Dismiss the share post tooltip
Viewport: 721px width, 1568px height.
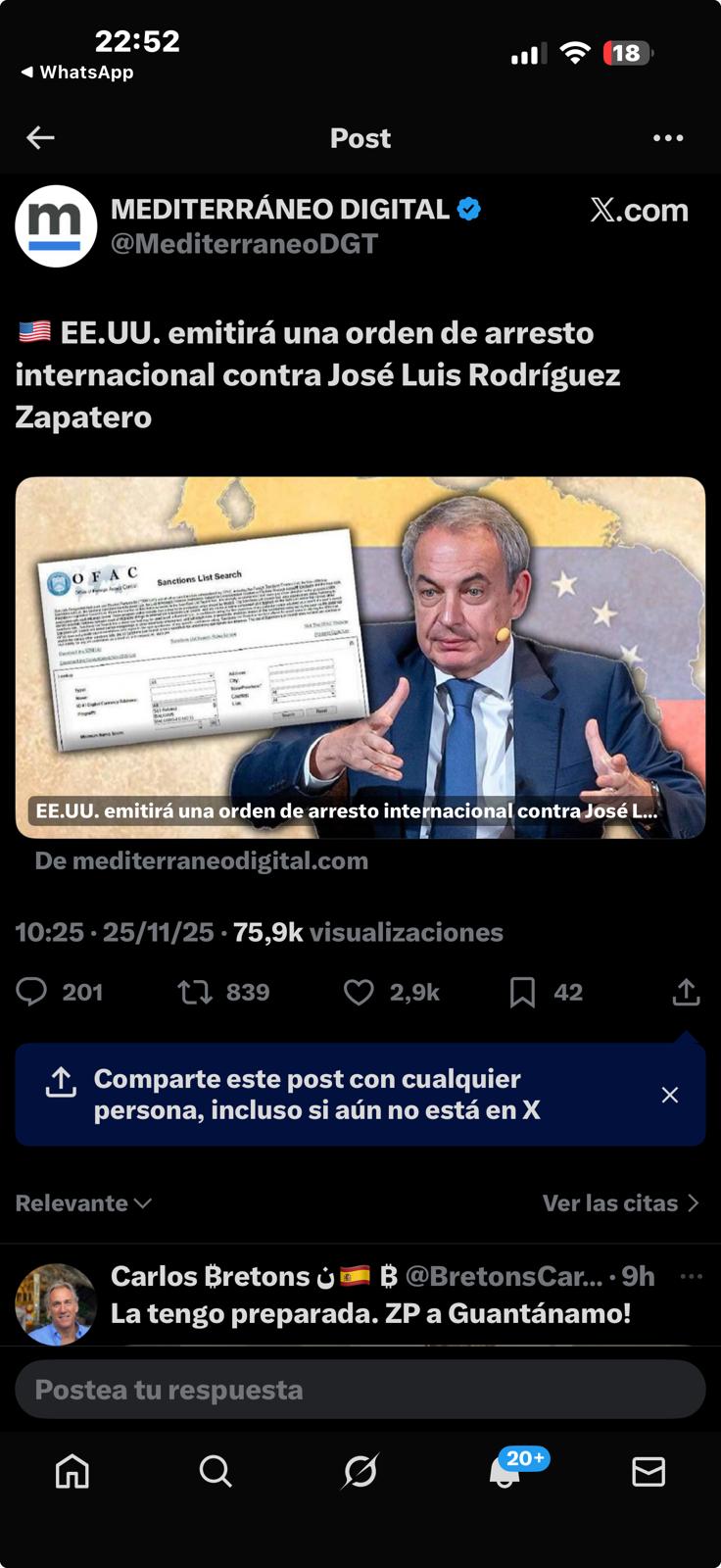pyautogui.click(x=669, y=1095)
